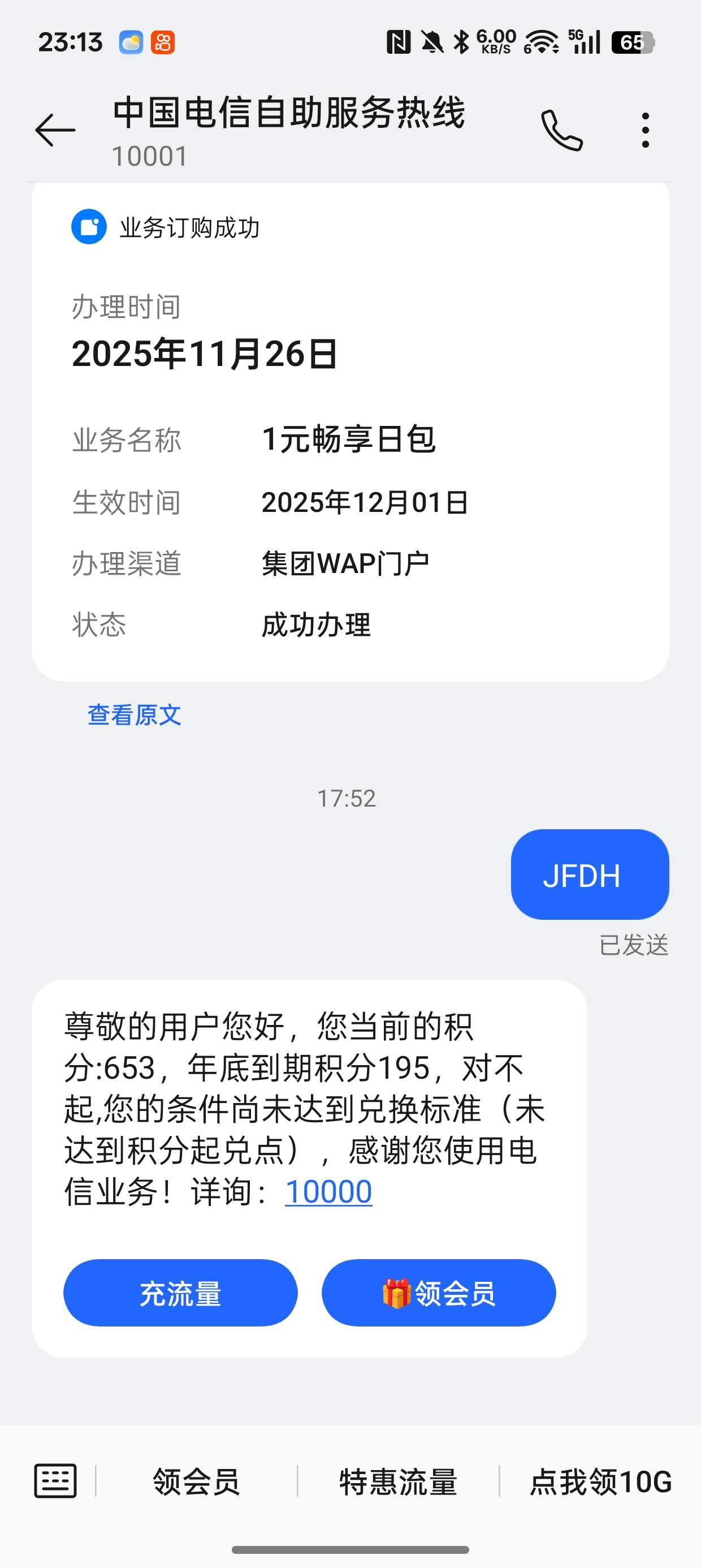
Task: Open the three-dot overflow menu
Action: (x=645, y=130)
